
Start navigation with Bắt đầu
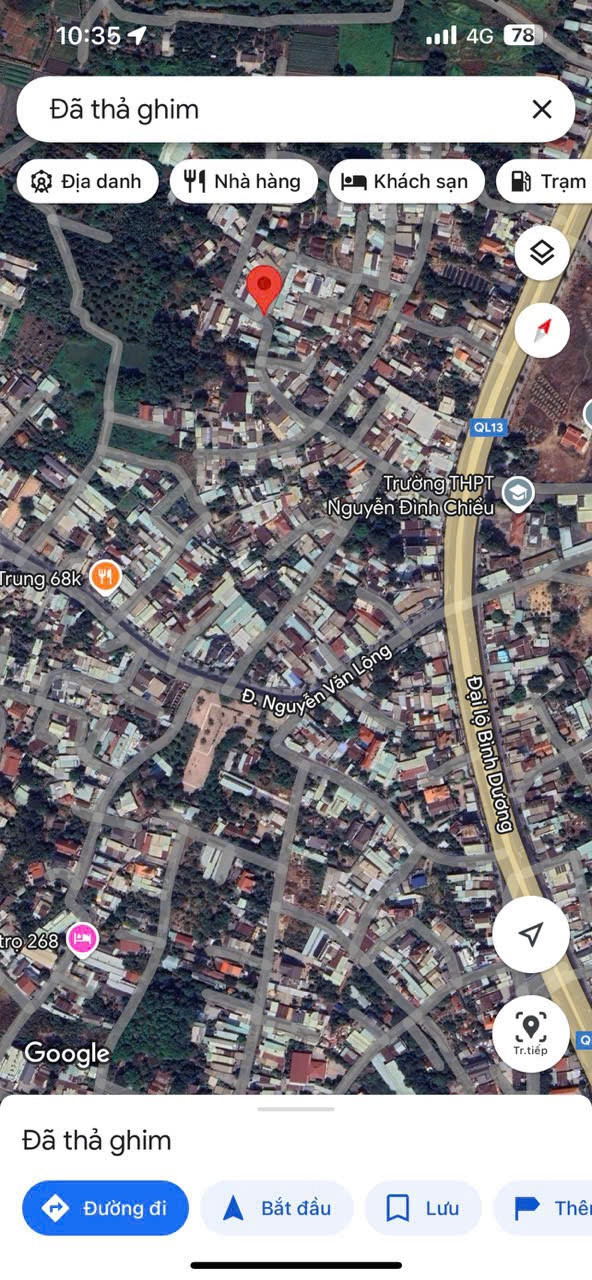[x=277, y=1208]
